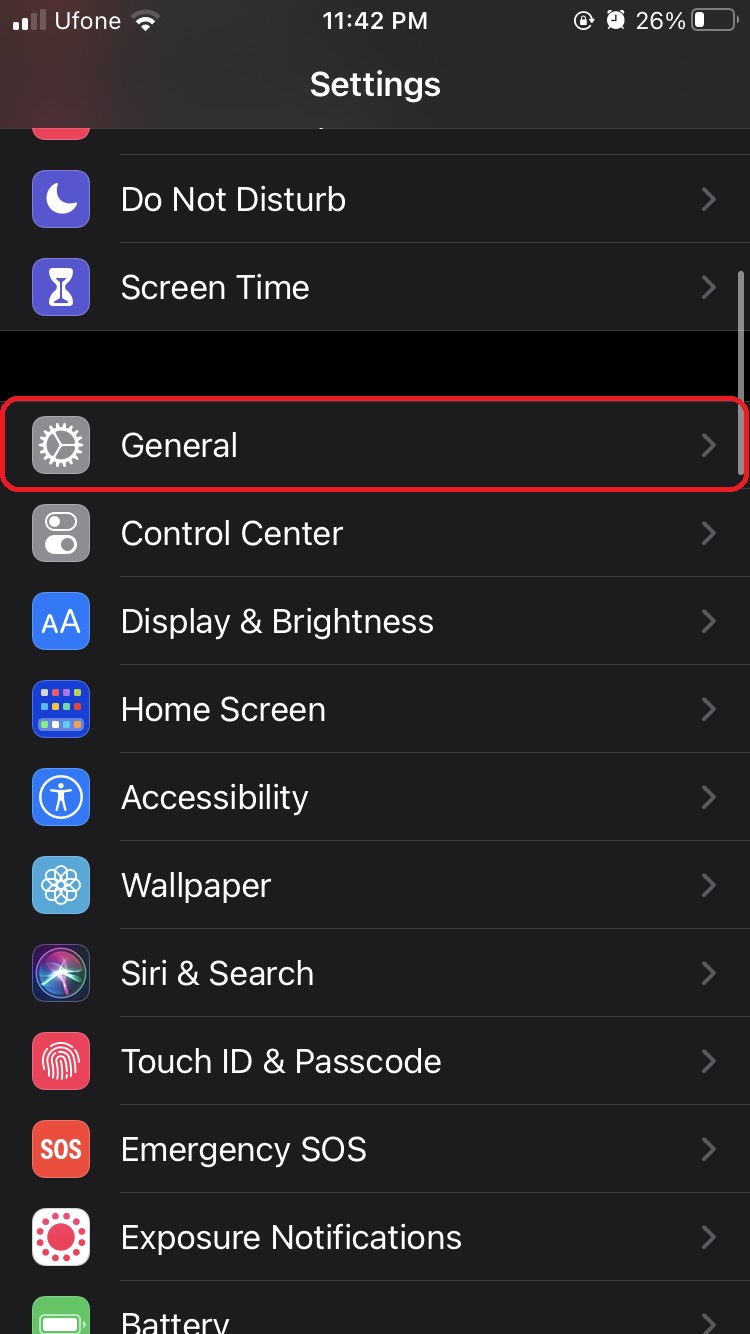The height and width of the screenshot is (1334, 750).
Task: Tap the Do Not Disturb moon icon
Action: [61, 199]
